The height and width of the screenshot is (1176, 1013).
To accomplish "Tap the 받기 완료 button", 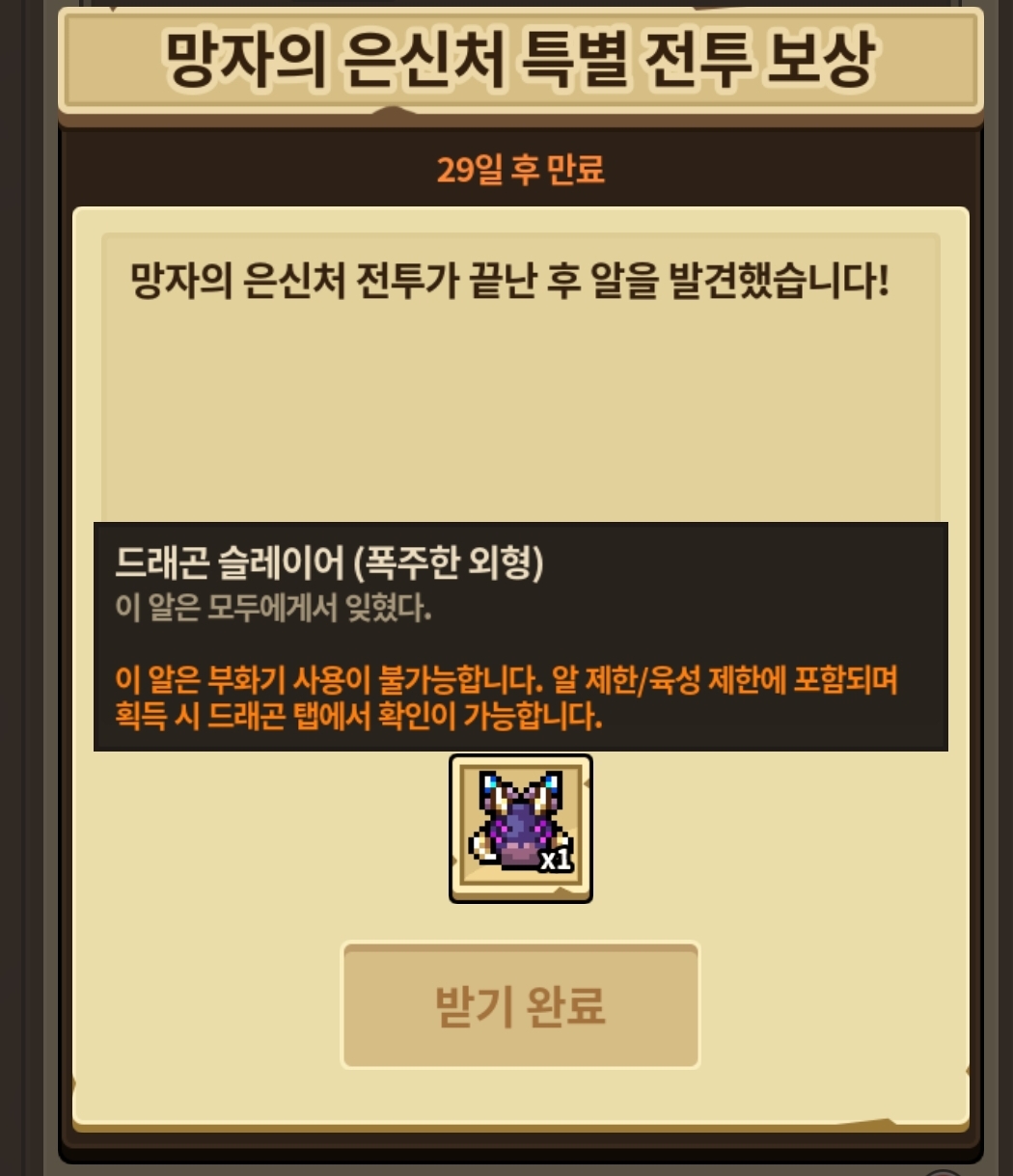I will click(x=520, y=1005).
